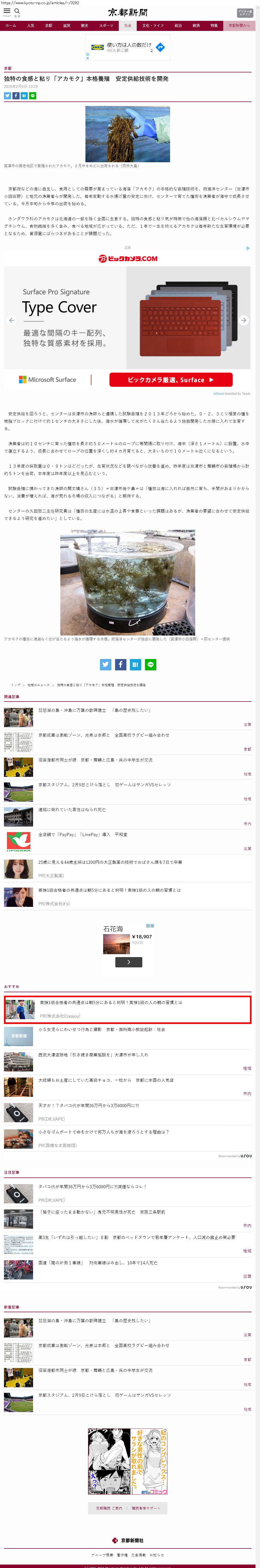260x1568 pixels.
Task: Tap the digital edition login button
Action: (x=245, y=13)
